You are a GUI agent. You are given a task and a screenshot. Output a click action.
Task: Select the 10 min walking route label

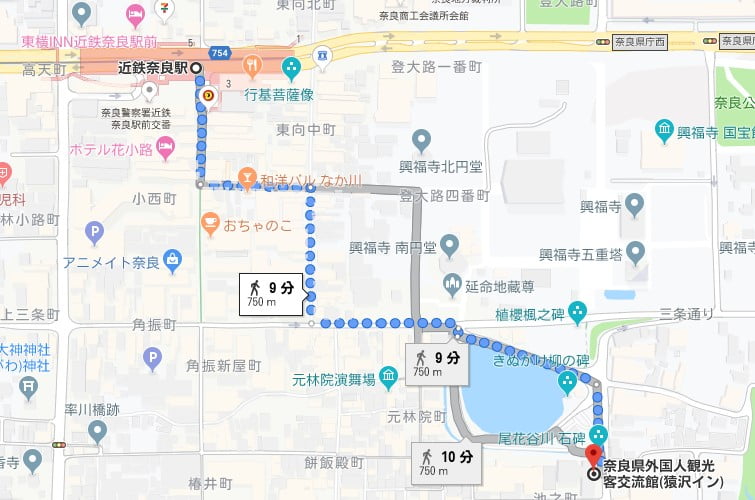(447, 463)
